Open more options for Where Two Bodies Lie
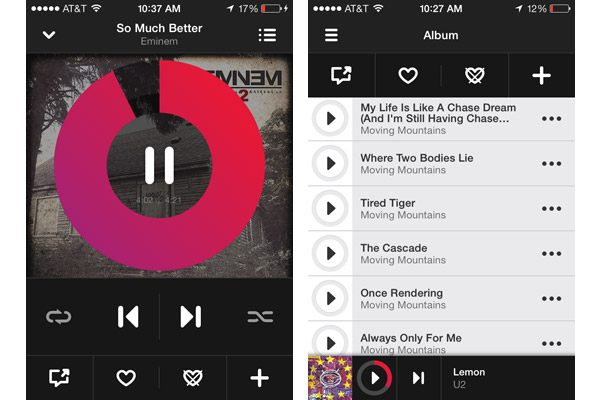Viewport: 600px width, 400px height. pos(551,164)
